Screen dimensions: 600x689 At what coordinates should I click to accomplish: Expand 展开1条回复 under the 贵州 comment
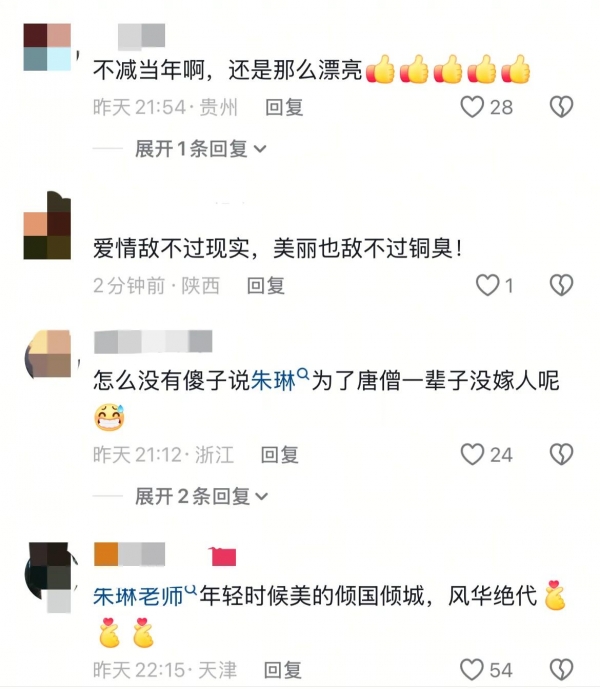tap(200, 149)
